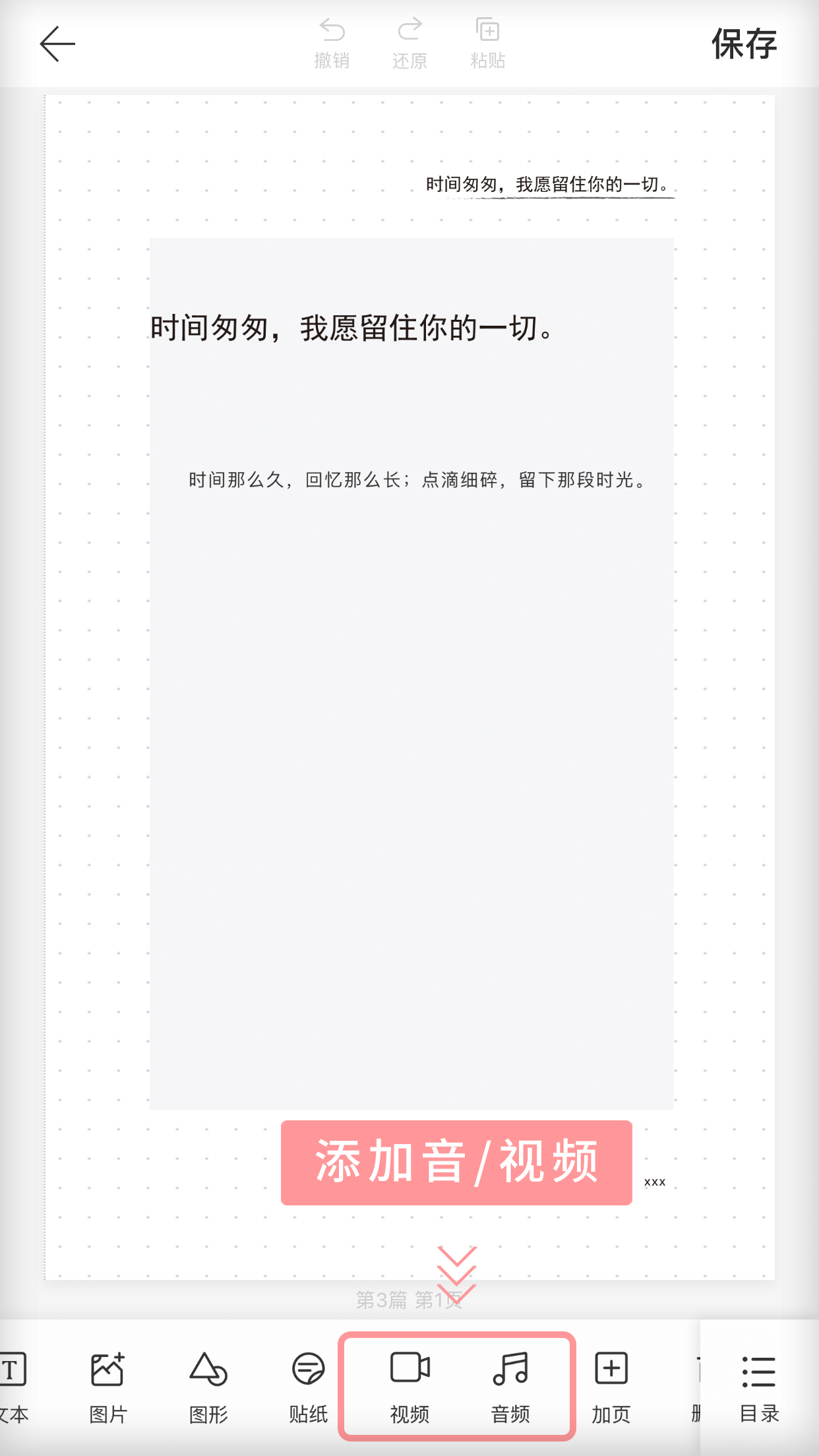819x1456 pixels.
Task: Open the 贴纸 stickers tool
Action: [x=308, y=1385]
